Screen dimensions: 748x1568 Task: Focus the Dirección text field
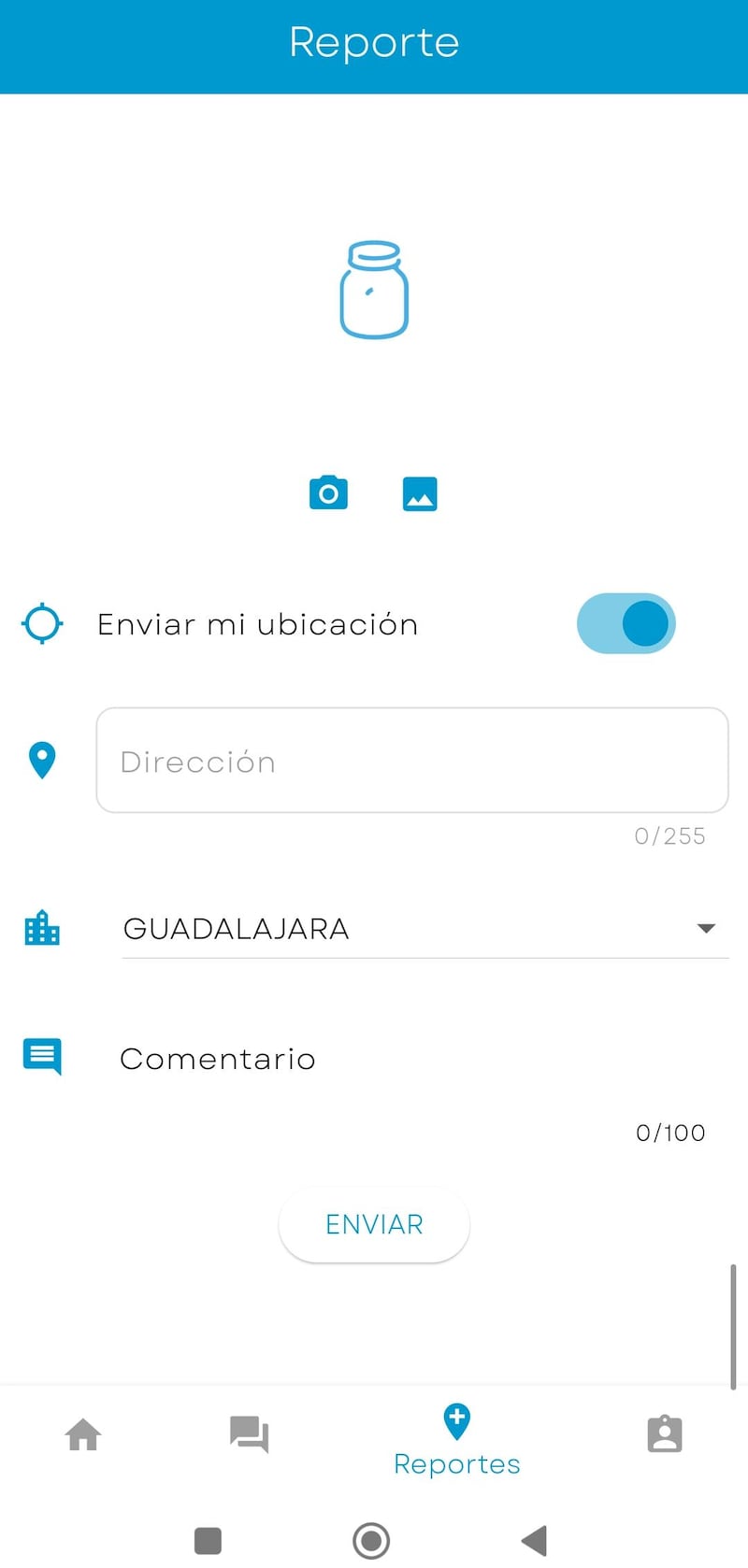point(411,761)
